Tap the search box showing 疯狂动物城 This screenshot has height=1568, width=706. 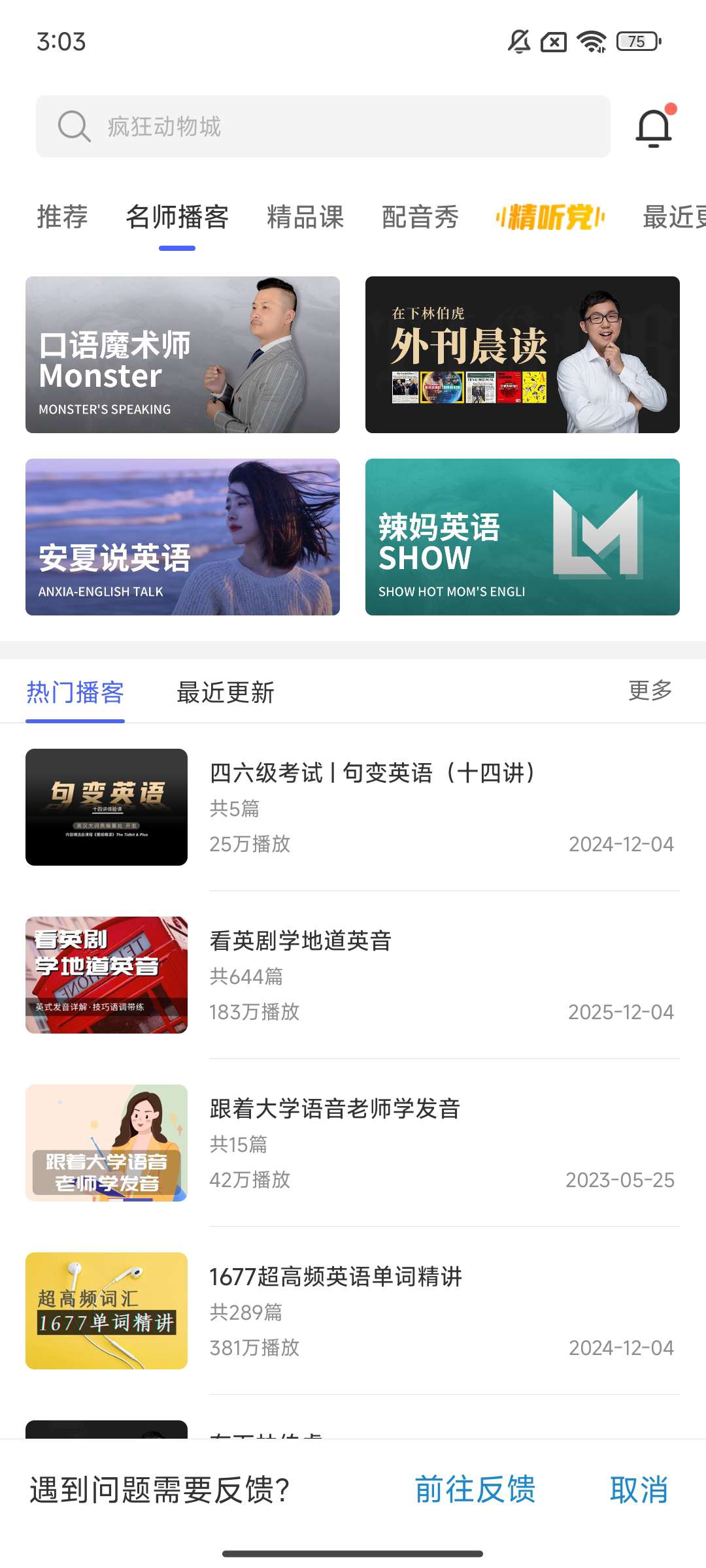(x=323, y=126)
